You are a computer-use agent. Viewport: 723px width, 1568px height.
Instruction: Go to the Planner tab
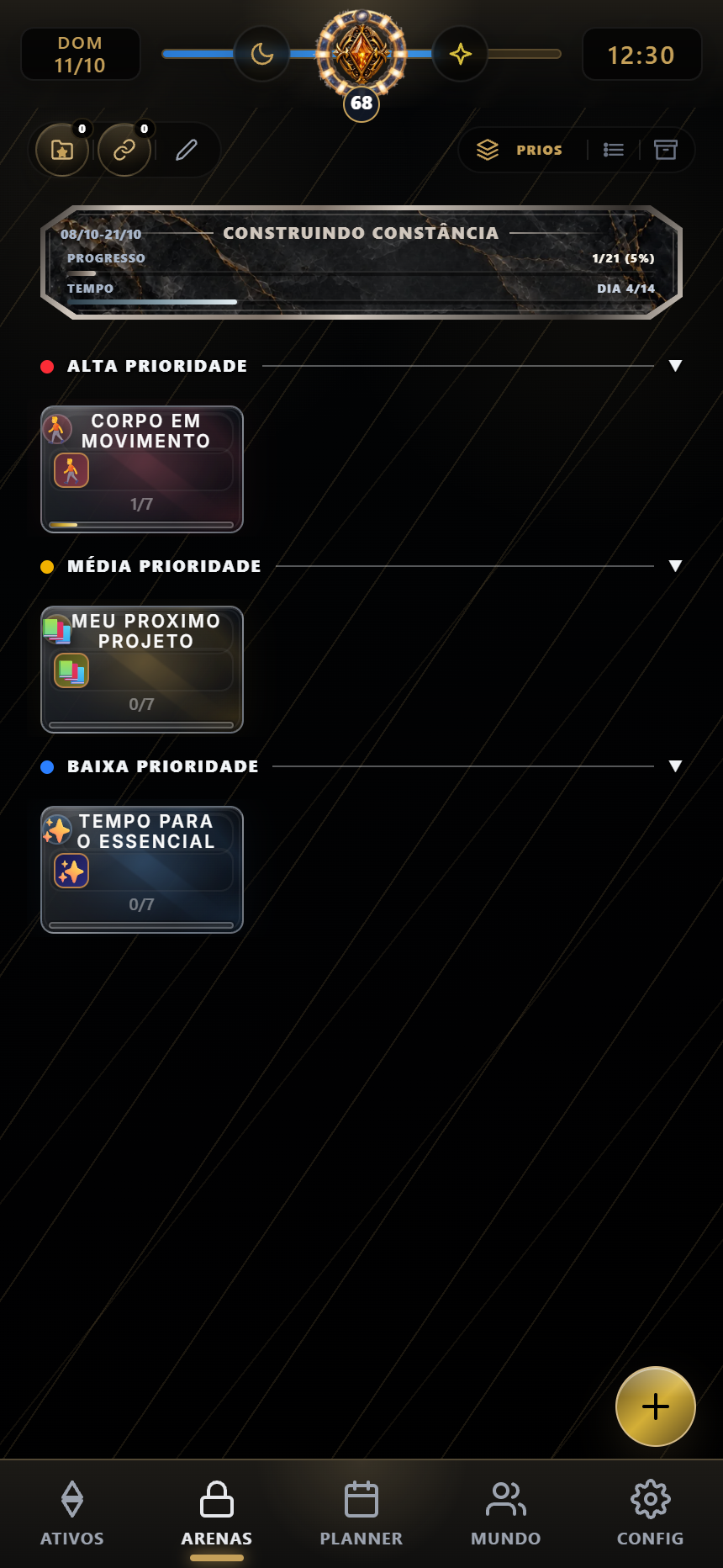361,1513
